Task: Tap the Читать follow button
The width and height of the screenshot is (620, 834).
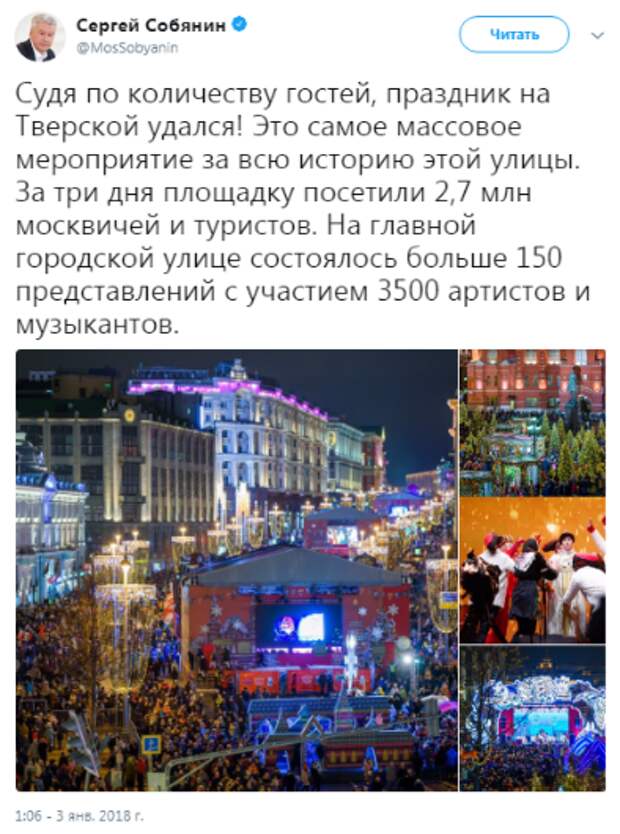Action: point(514,35)
